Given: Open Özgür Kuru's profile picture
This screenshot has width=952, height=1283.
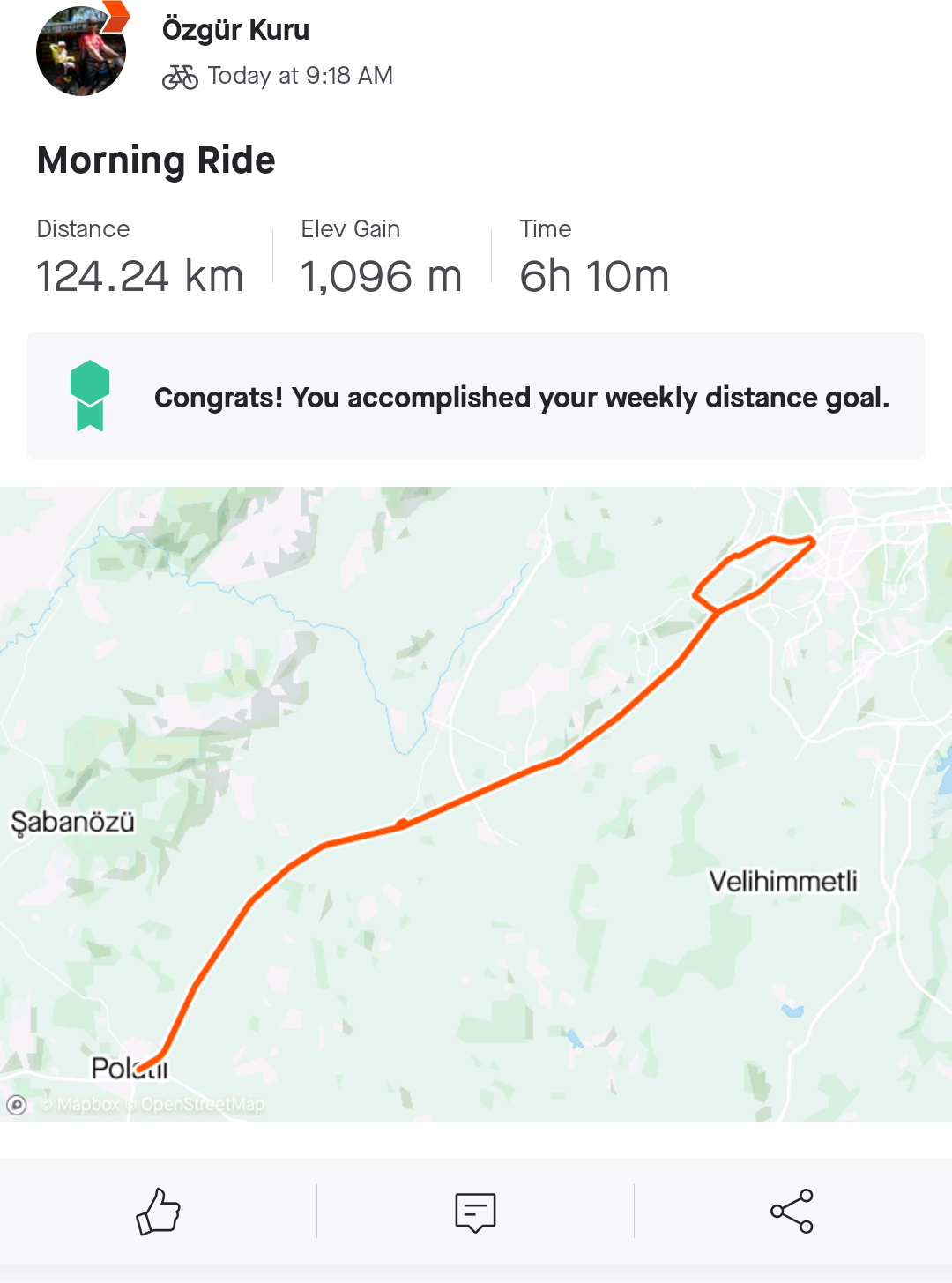Looking at the screenshot, I should [x=81, y=51].
